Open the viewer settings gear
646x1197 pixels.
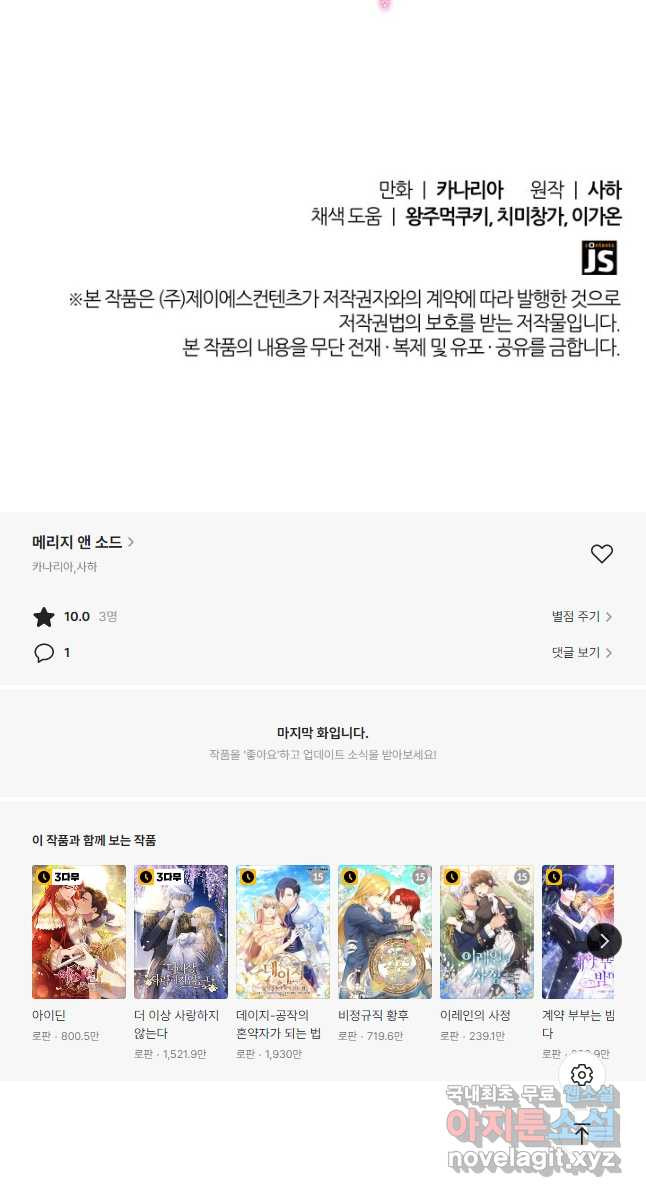click(582, 1075)
